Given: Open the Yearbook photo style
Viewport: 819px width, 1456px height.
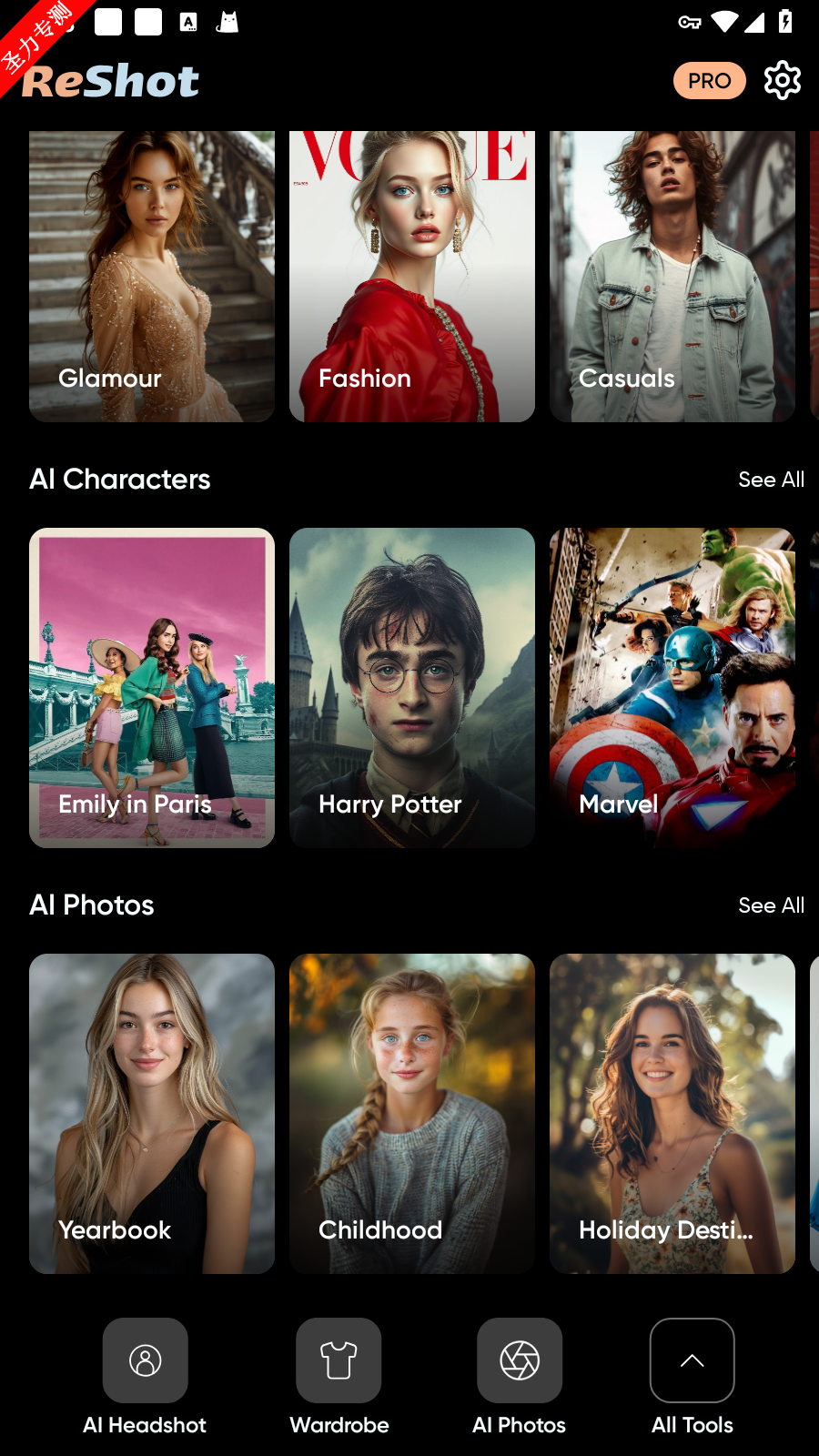Looking at the screenshot, I should 152,1114.
